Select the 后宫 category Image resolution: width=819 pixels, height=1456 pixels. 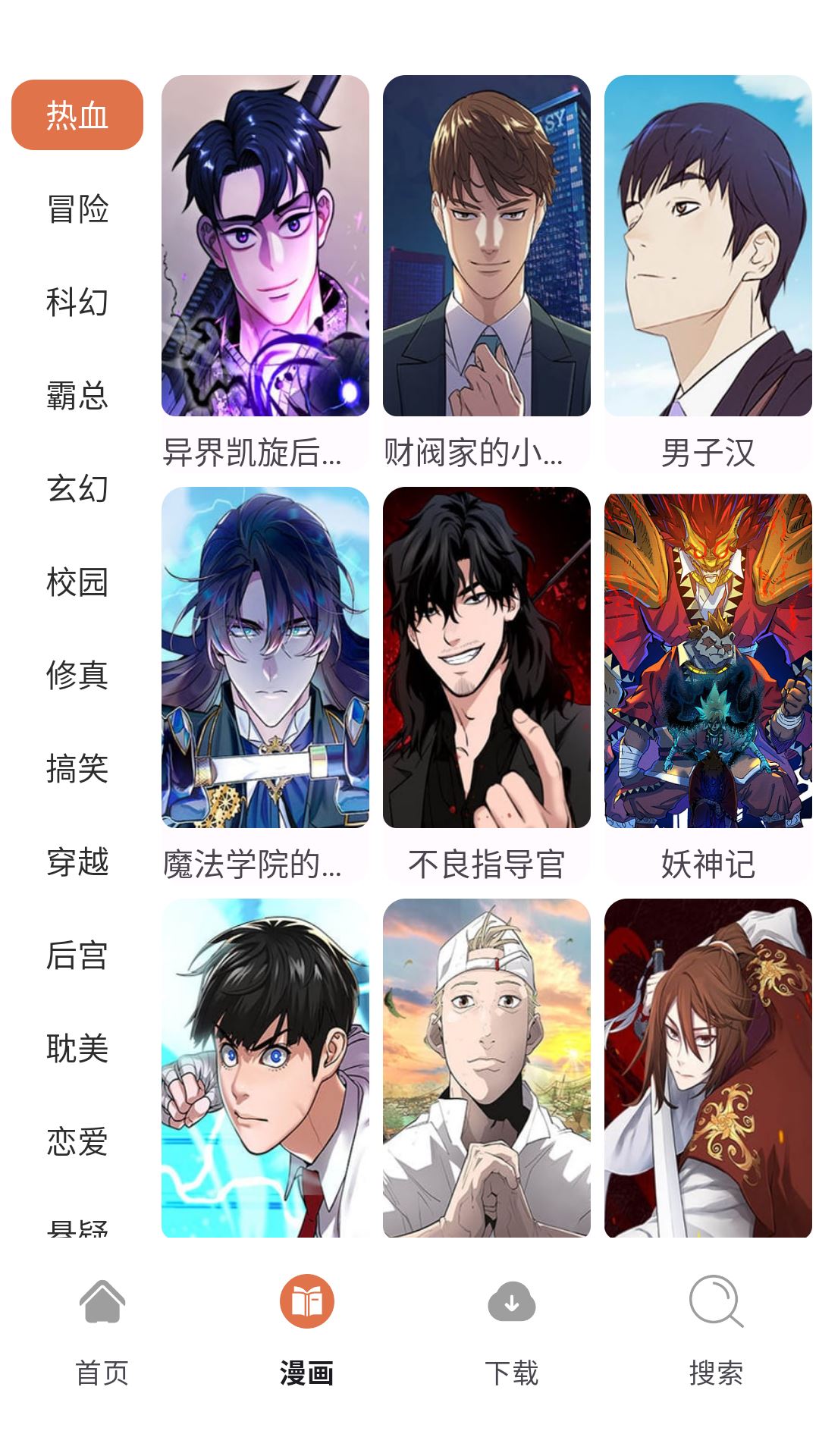[77, 955]
